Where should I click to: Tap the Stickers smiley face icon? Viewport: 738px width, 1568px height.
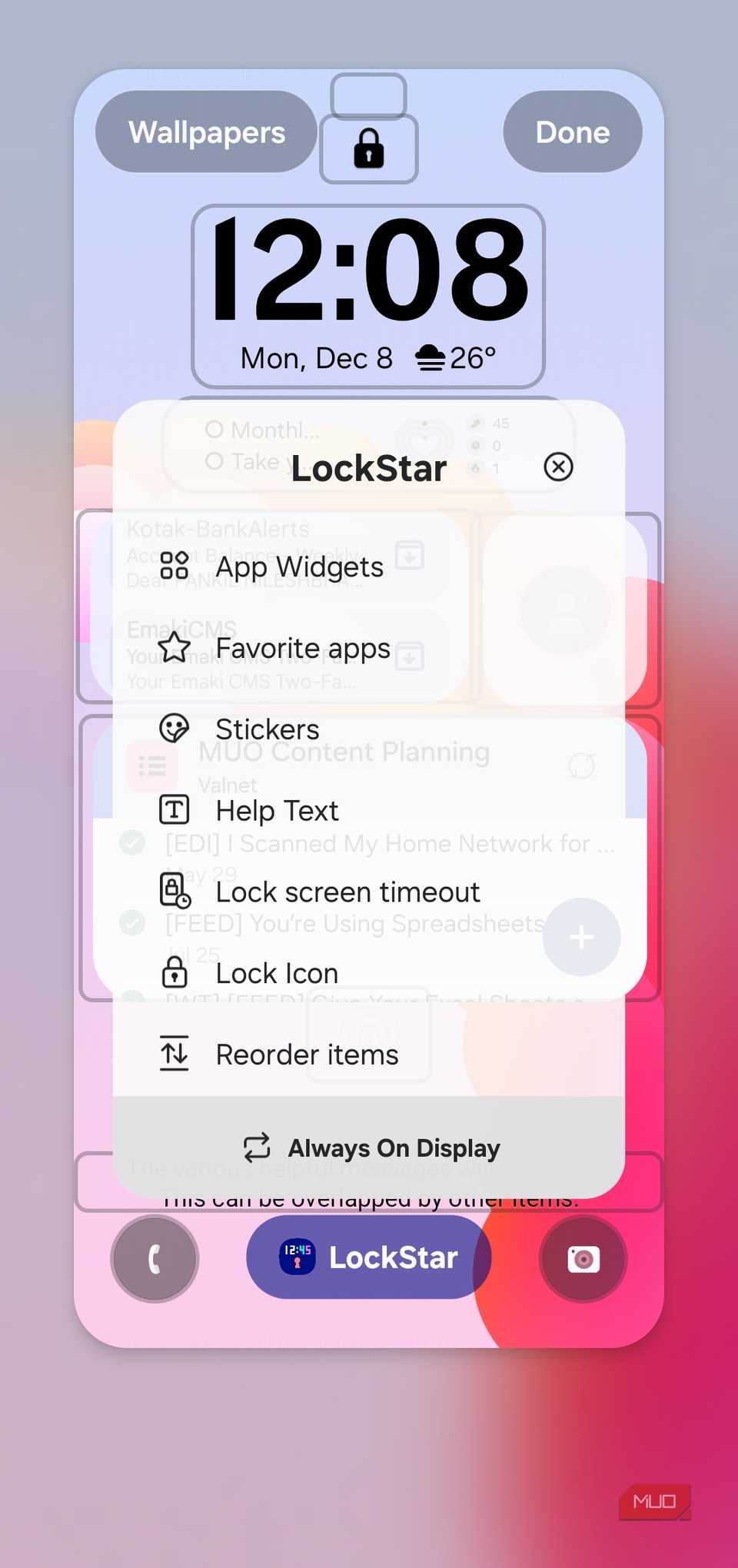[x=175, y=729]
